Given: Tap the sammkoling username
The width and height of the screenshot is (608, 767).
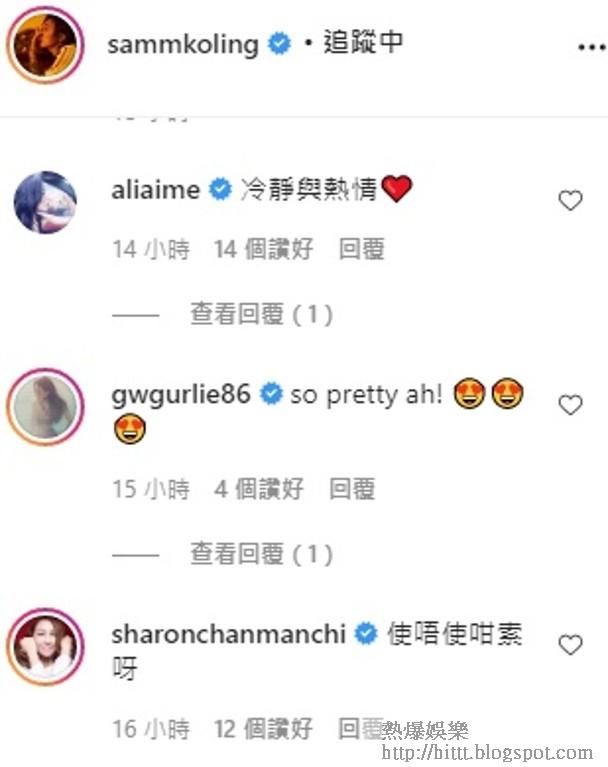Looking at the screenshot, I should [183, 45].
